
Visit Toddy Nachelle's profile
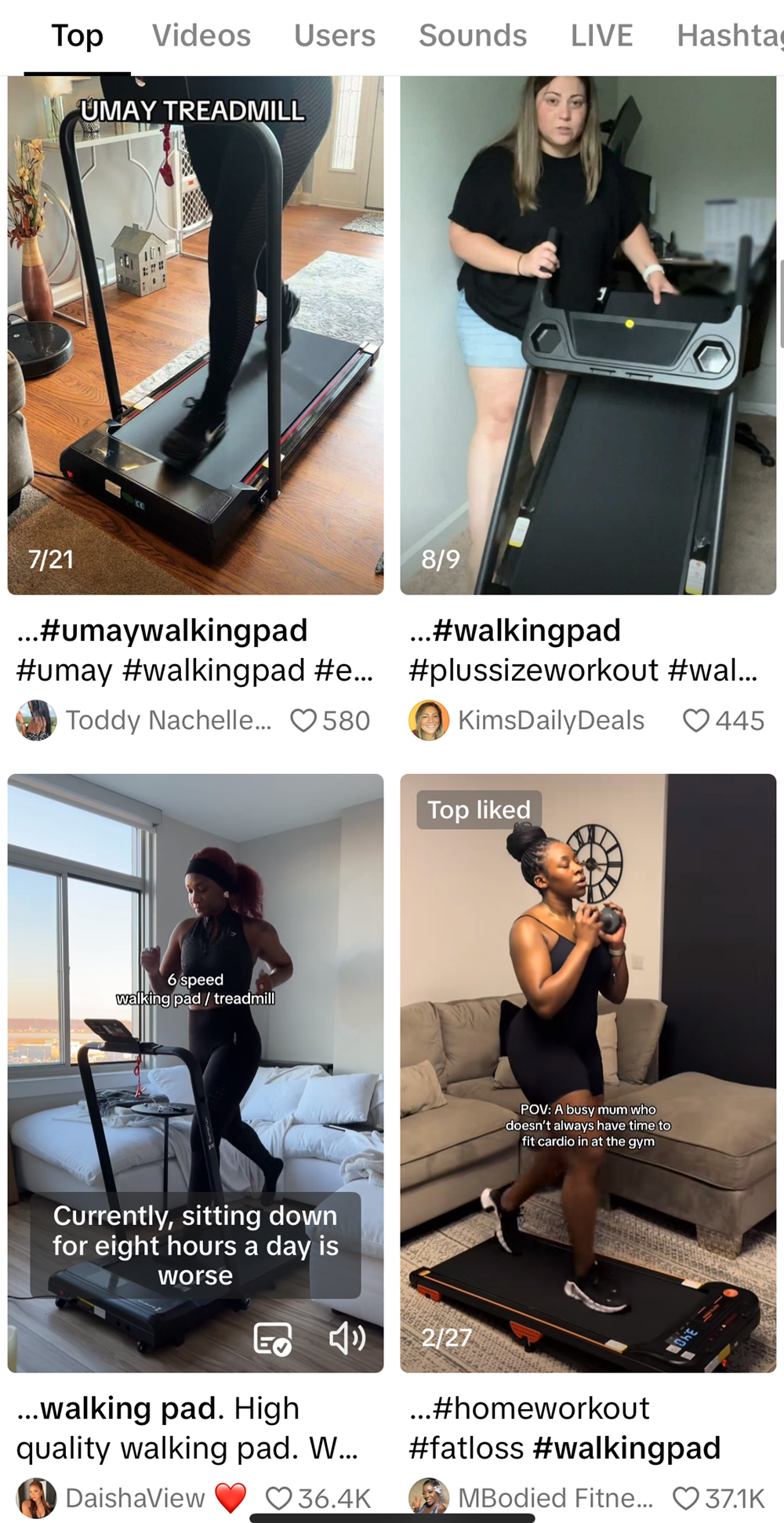36,720
